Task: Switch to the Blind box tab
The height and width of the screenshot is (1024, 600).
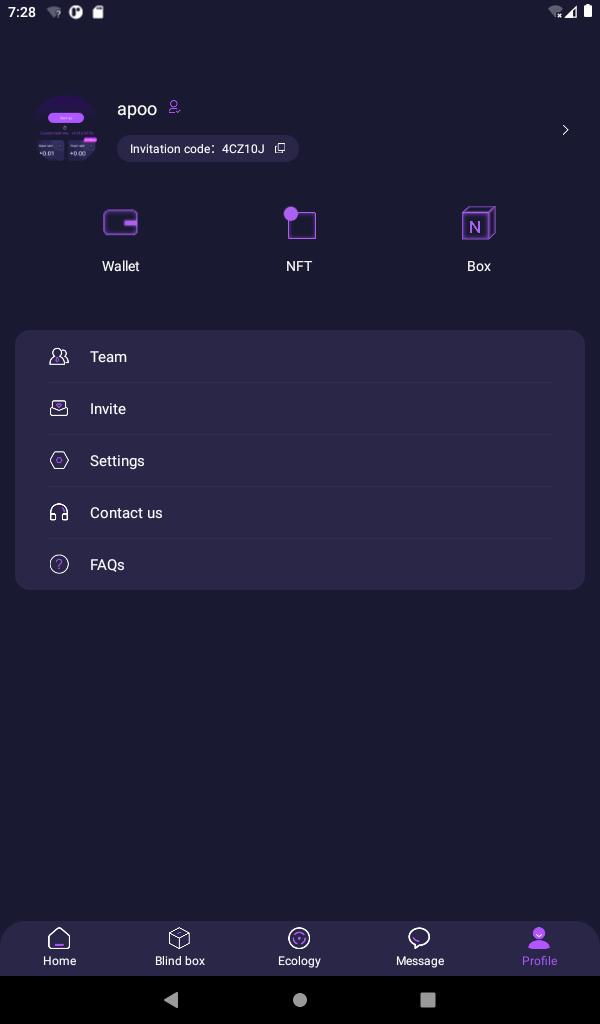Action: coord(180,948)
